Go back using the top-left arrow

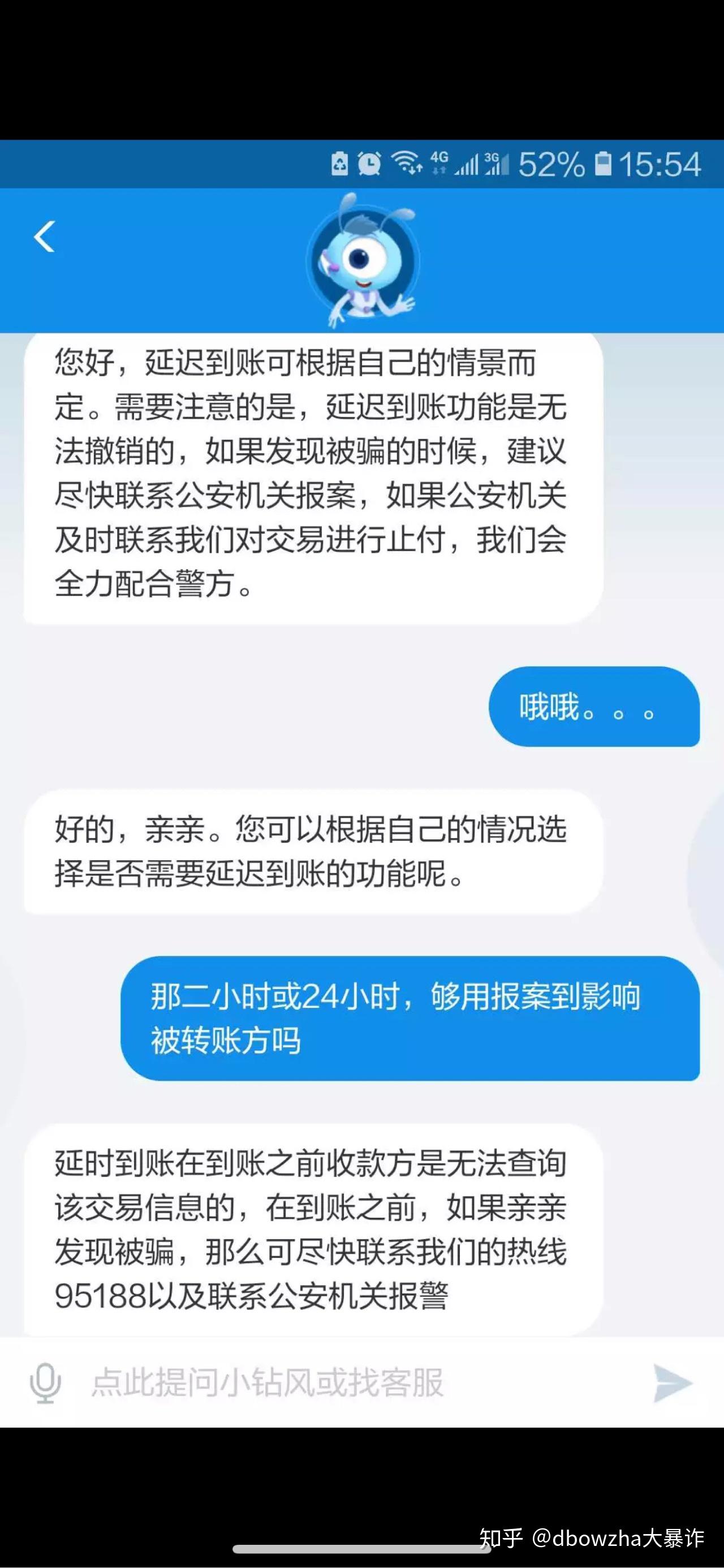click(x=44, y=236)
